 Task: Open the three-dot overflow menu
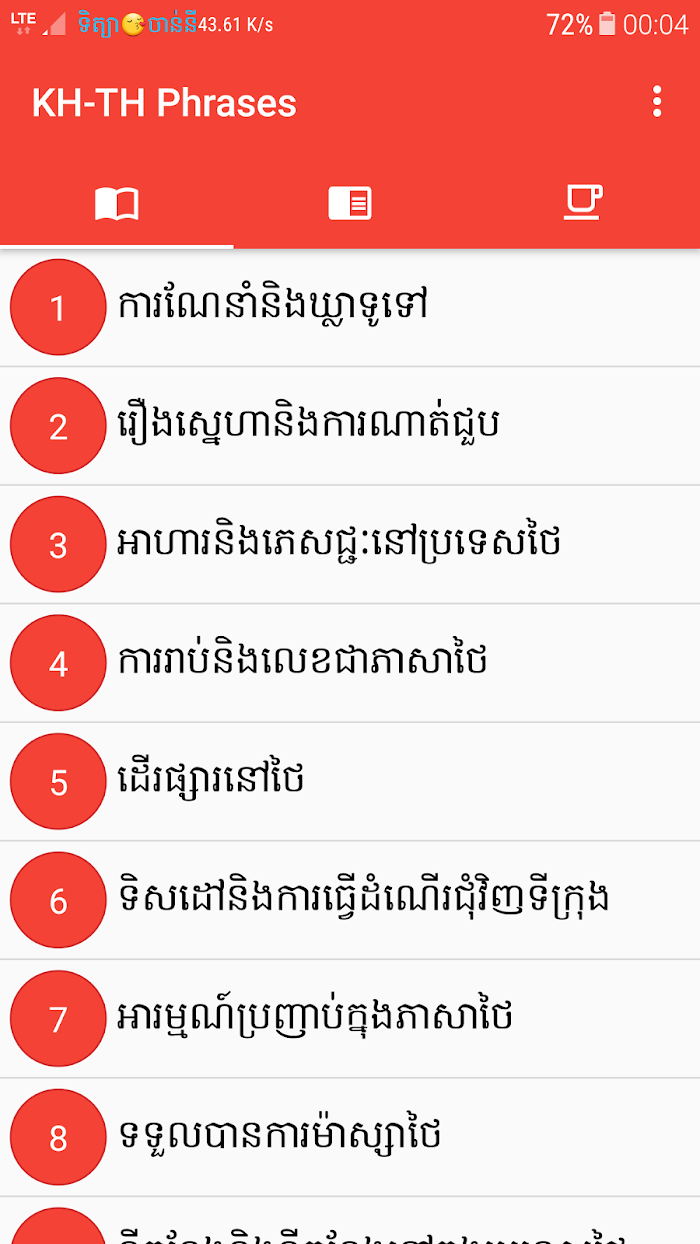pyautogui.click(x=657, y=102)
